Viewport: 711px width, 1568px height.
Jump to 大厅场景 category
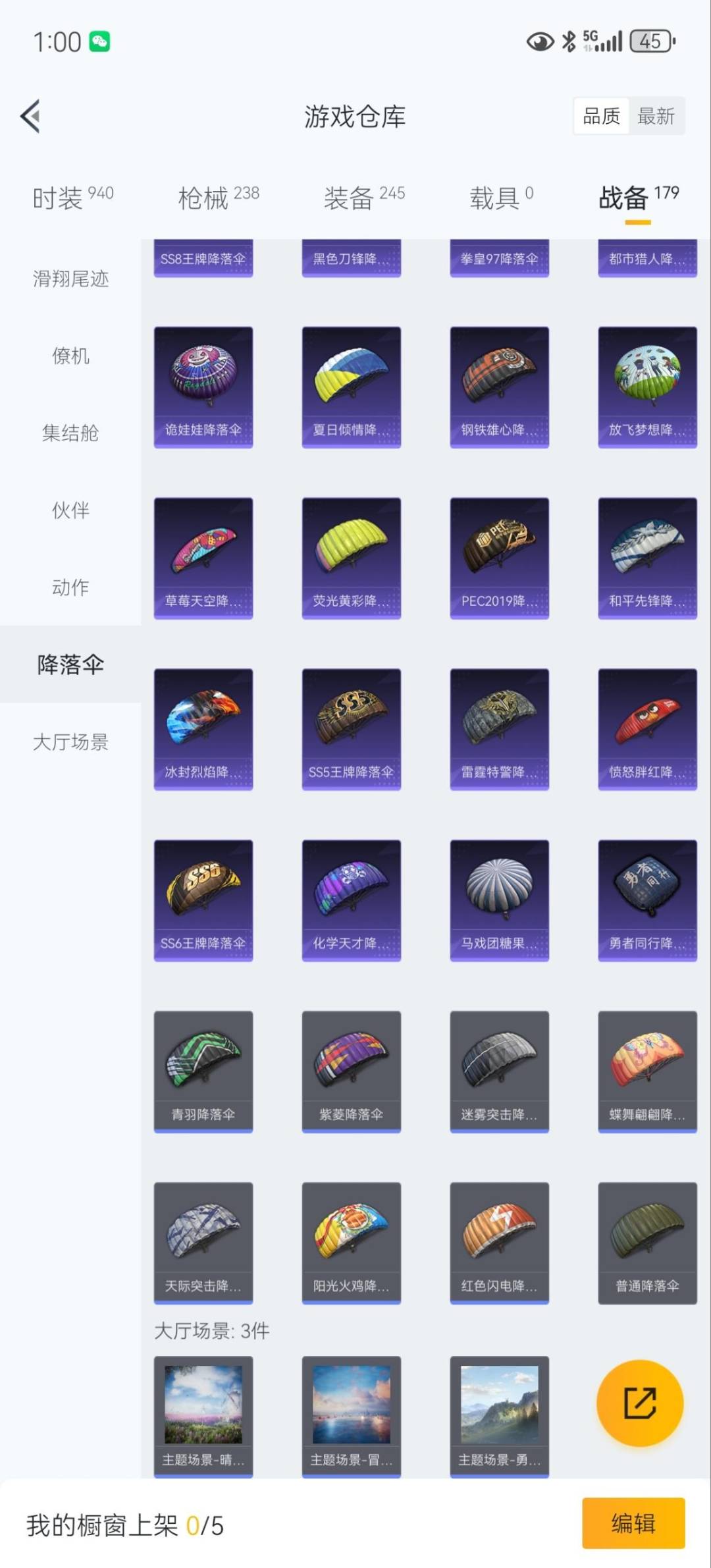tap(70, 742)
